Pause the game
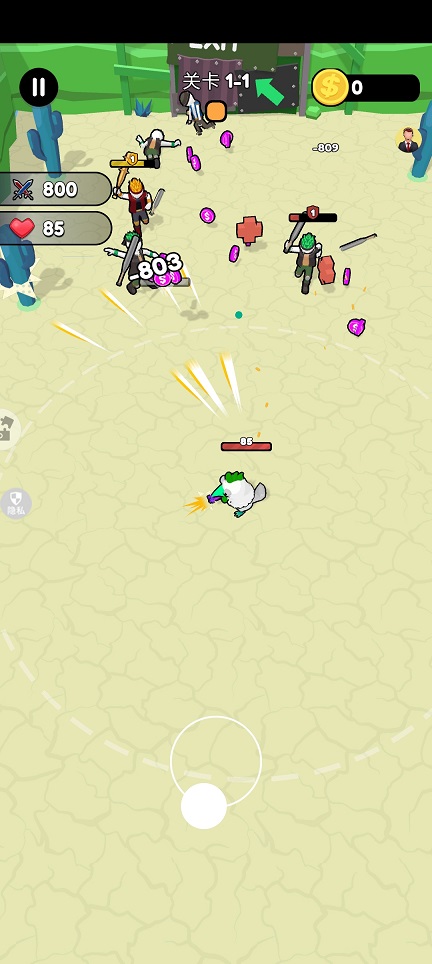Viewport: 432px width, 964px height. point(39,87)
